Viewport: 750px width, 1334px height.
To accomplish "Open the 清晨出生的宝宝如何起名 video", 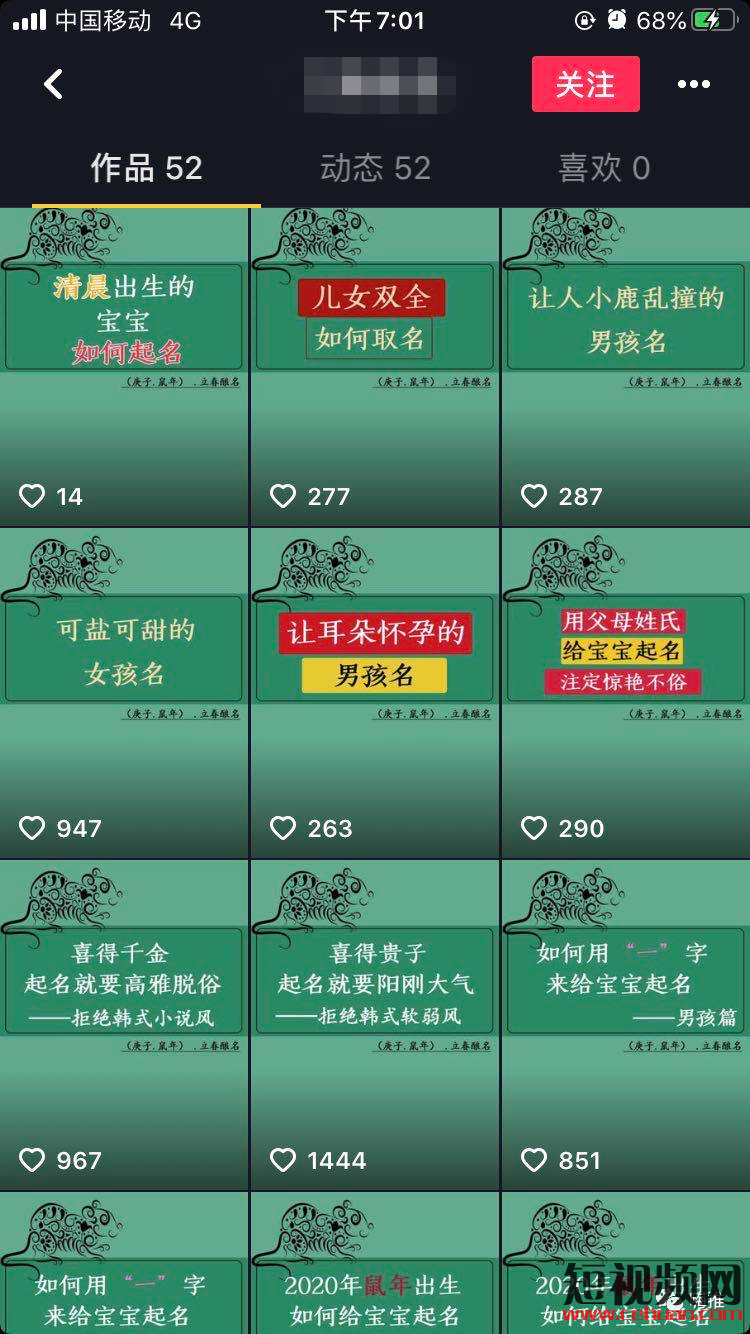I will click(124, 367).
